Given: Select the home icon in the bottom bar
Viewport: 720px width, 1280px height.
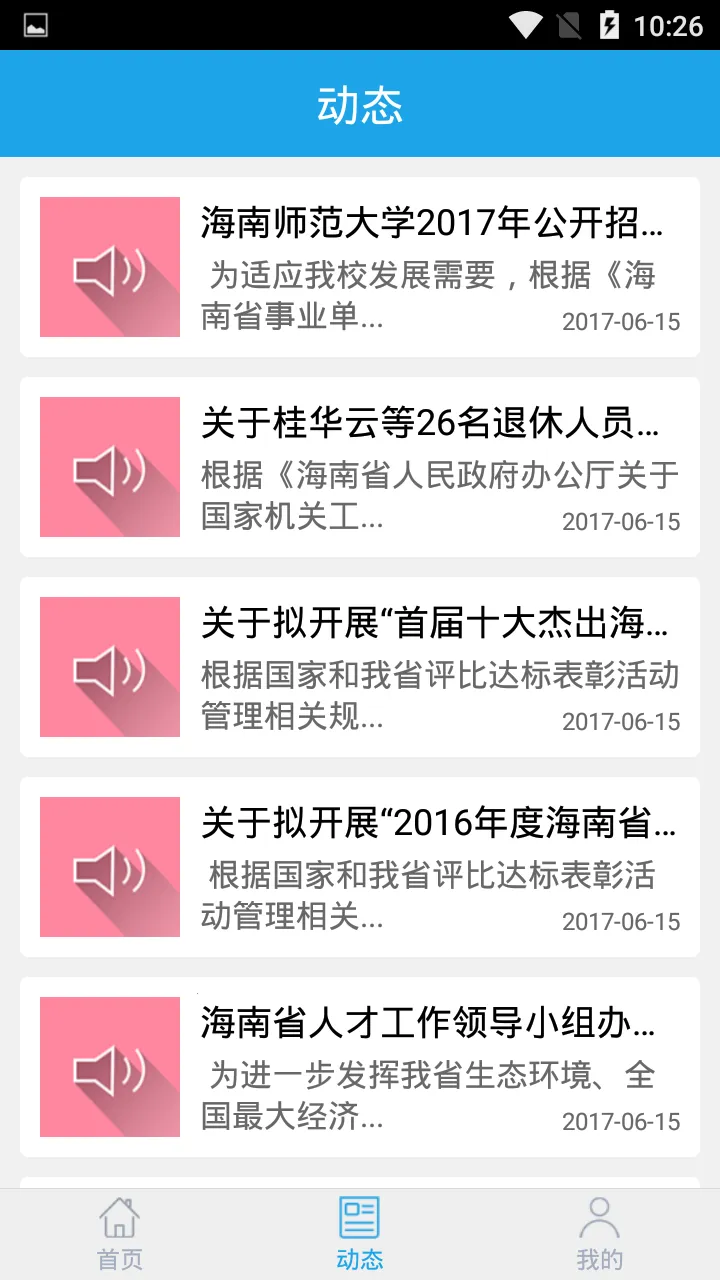Looking at the screenshot, I should 119,1218.
